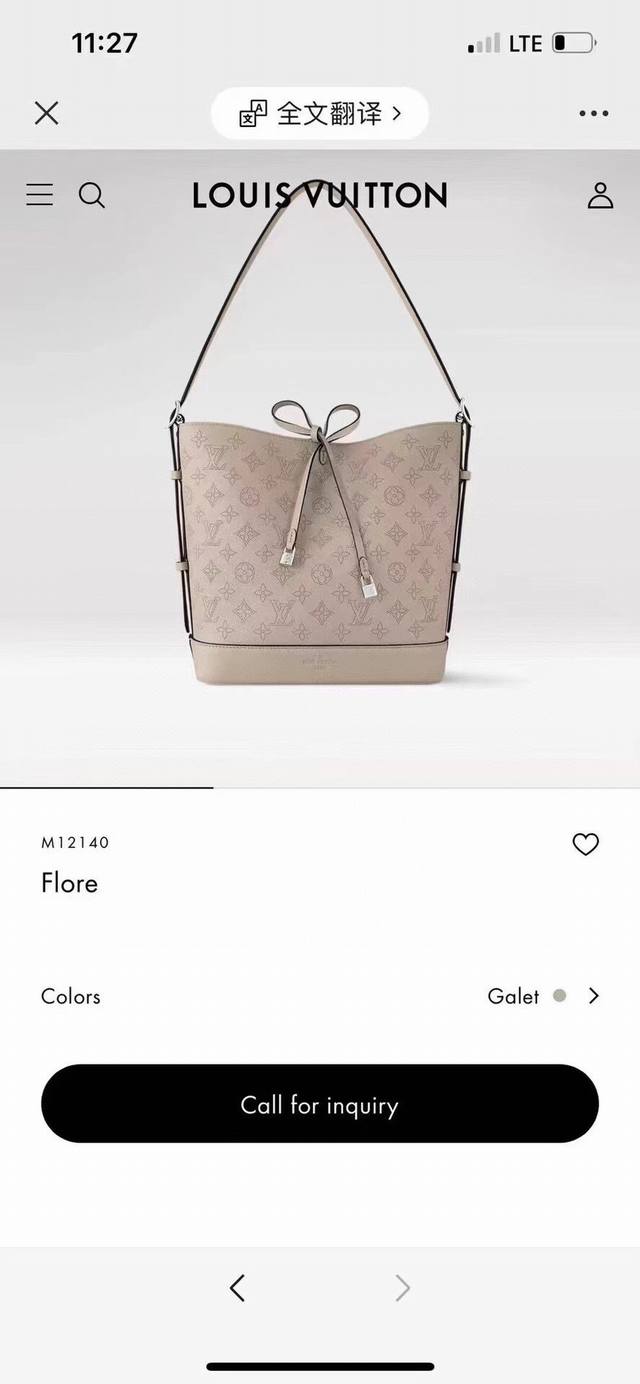Add Flore to wishlist with heart

pos(585,845)
